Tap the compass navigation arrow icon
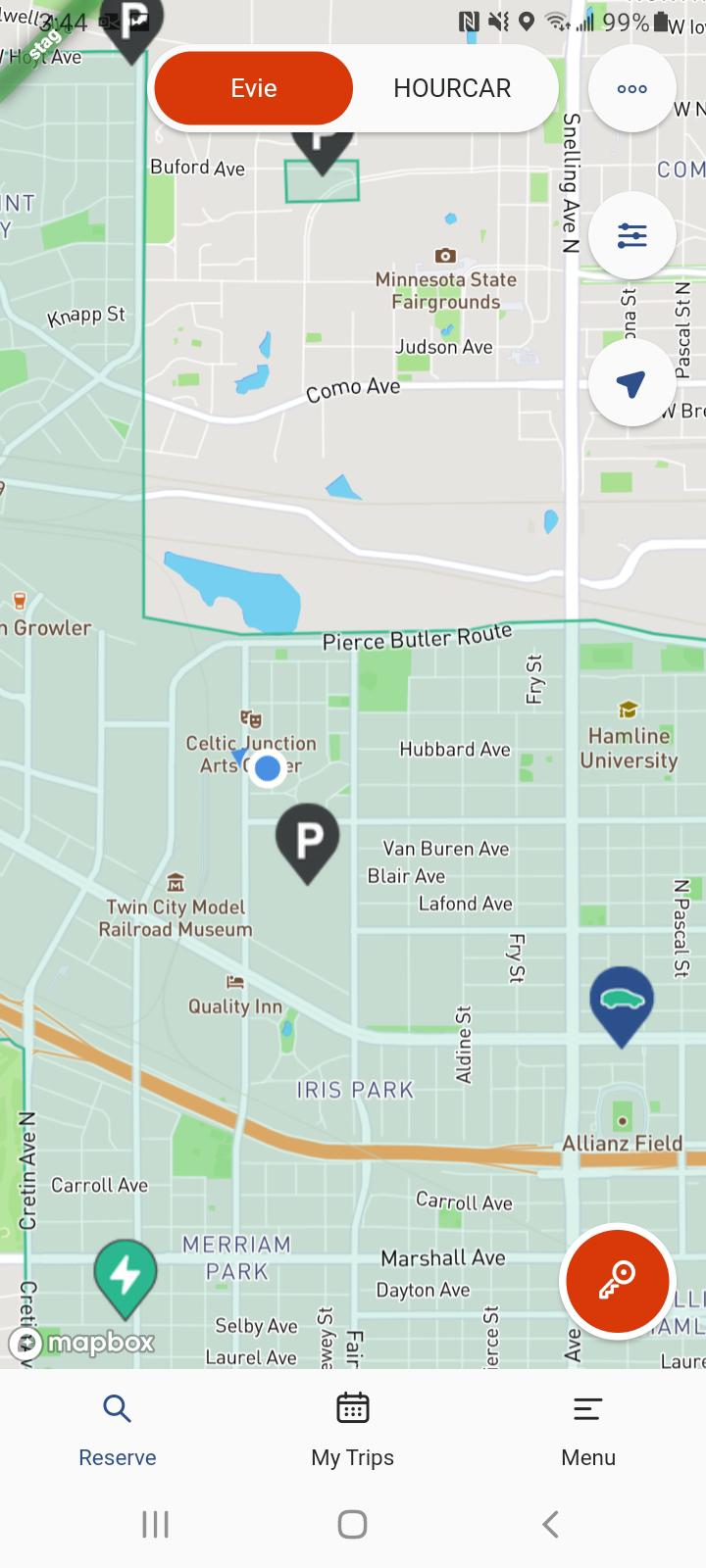The height and width of the screenshot is (1568, 706). coord(632,382)
